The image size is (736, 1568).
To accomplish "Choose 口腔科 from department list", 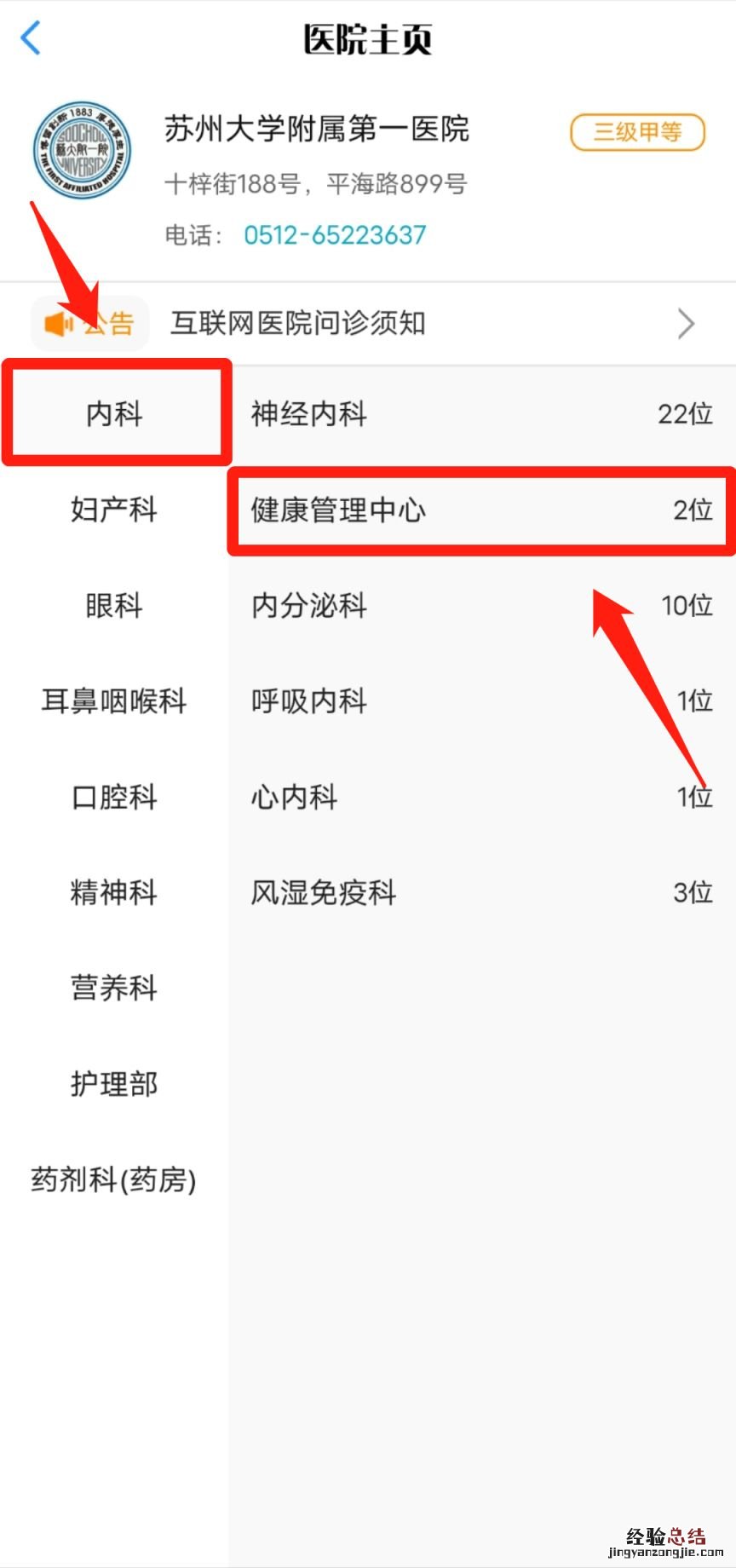I will pyautogui.click(x=114, y=798).
